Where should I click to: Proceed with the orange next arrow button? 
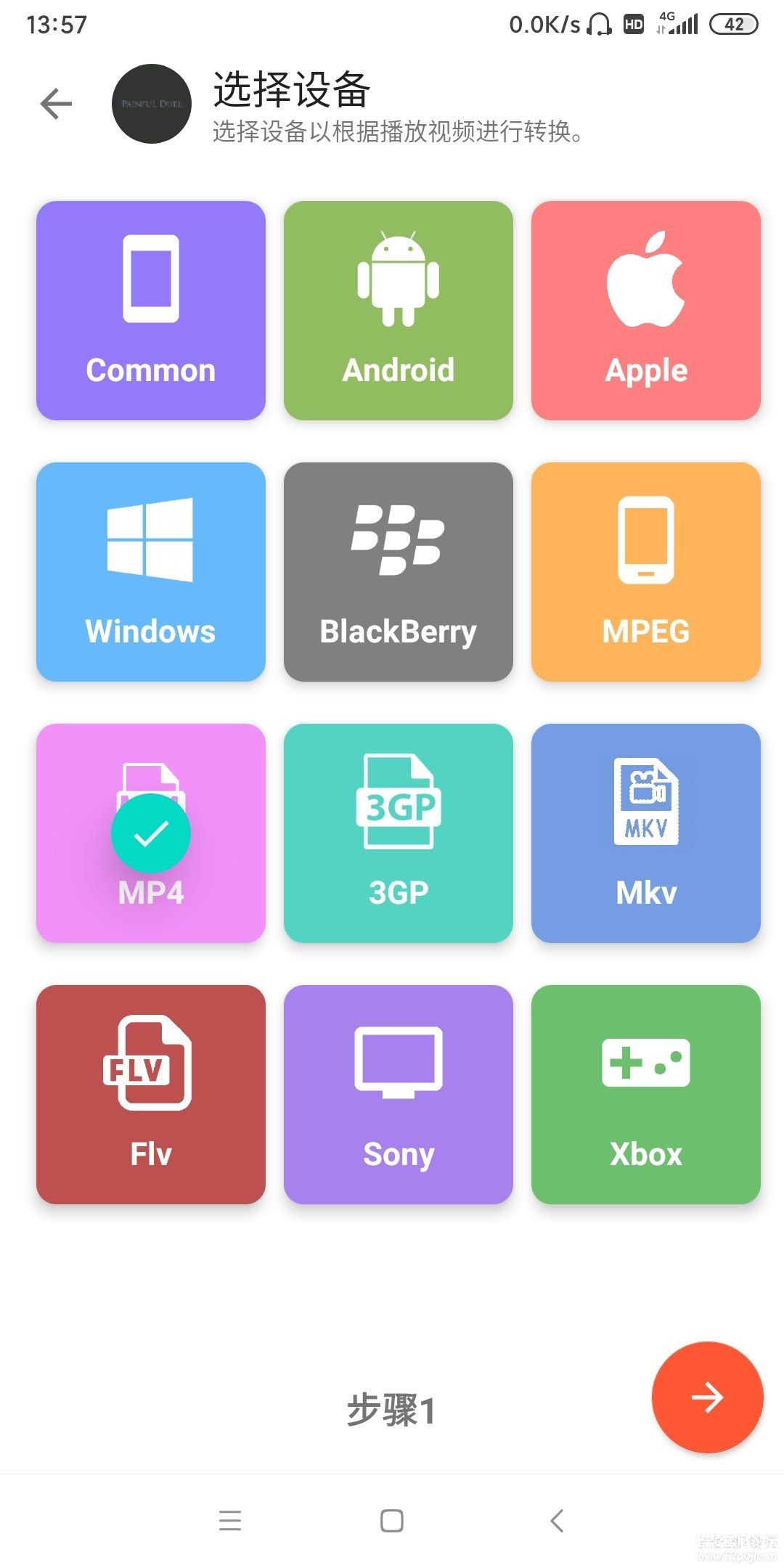tap(707, 1397)
